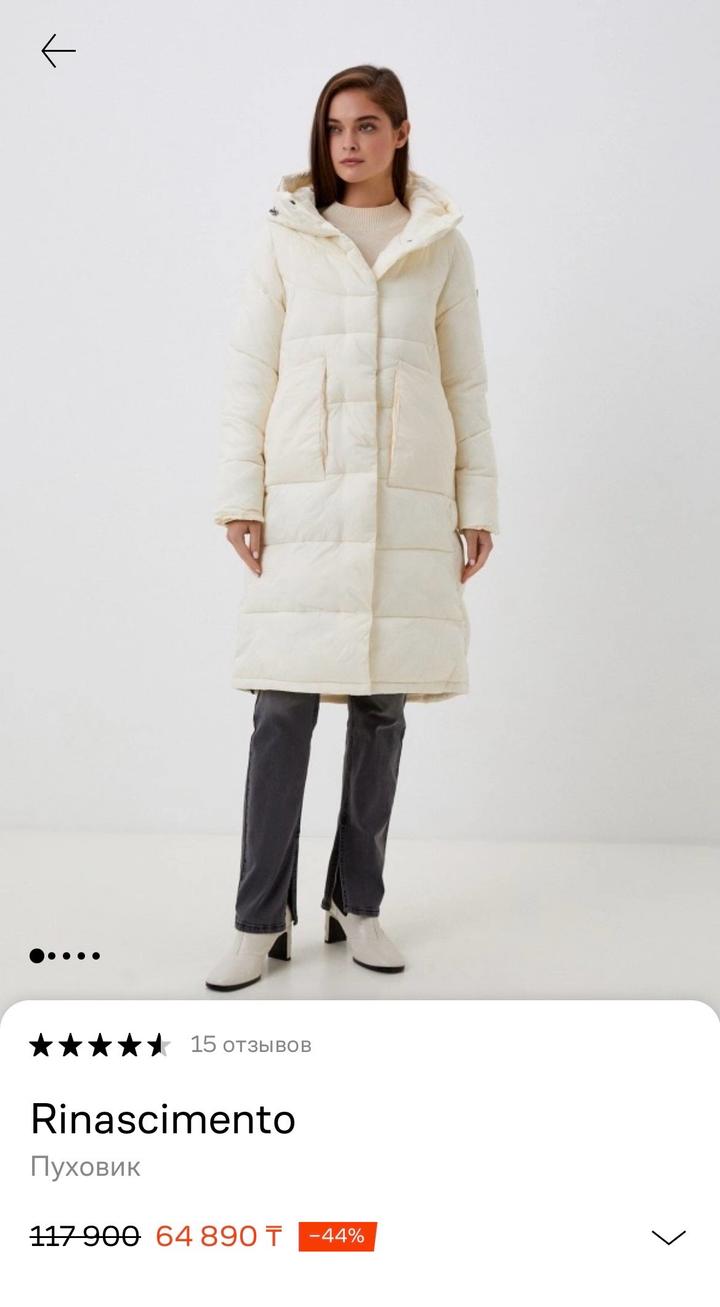This screenshot has width=720, height=1307.
Task: Expand product details with the chevron
Action: point(668,1237)
